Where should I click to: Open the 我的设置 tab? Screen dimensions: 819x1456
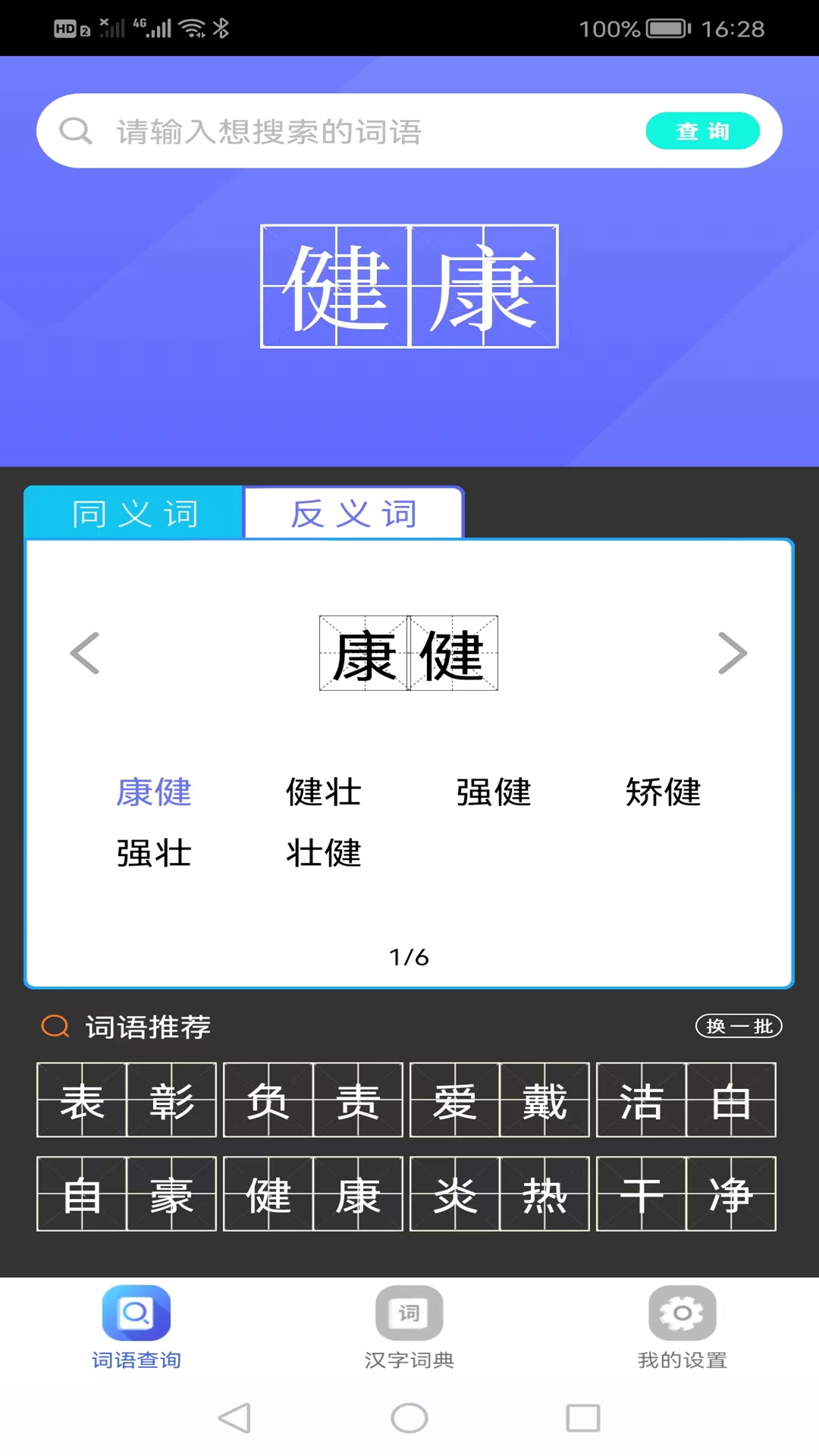tap(682, 1327)
